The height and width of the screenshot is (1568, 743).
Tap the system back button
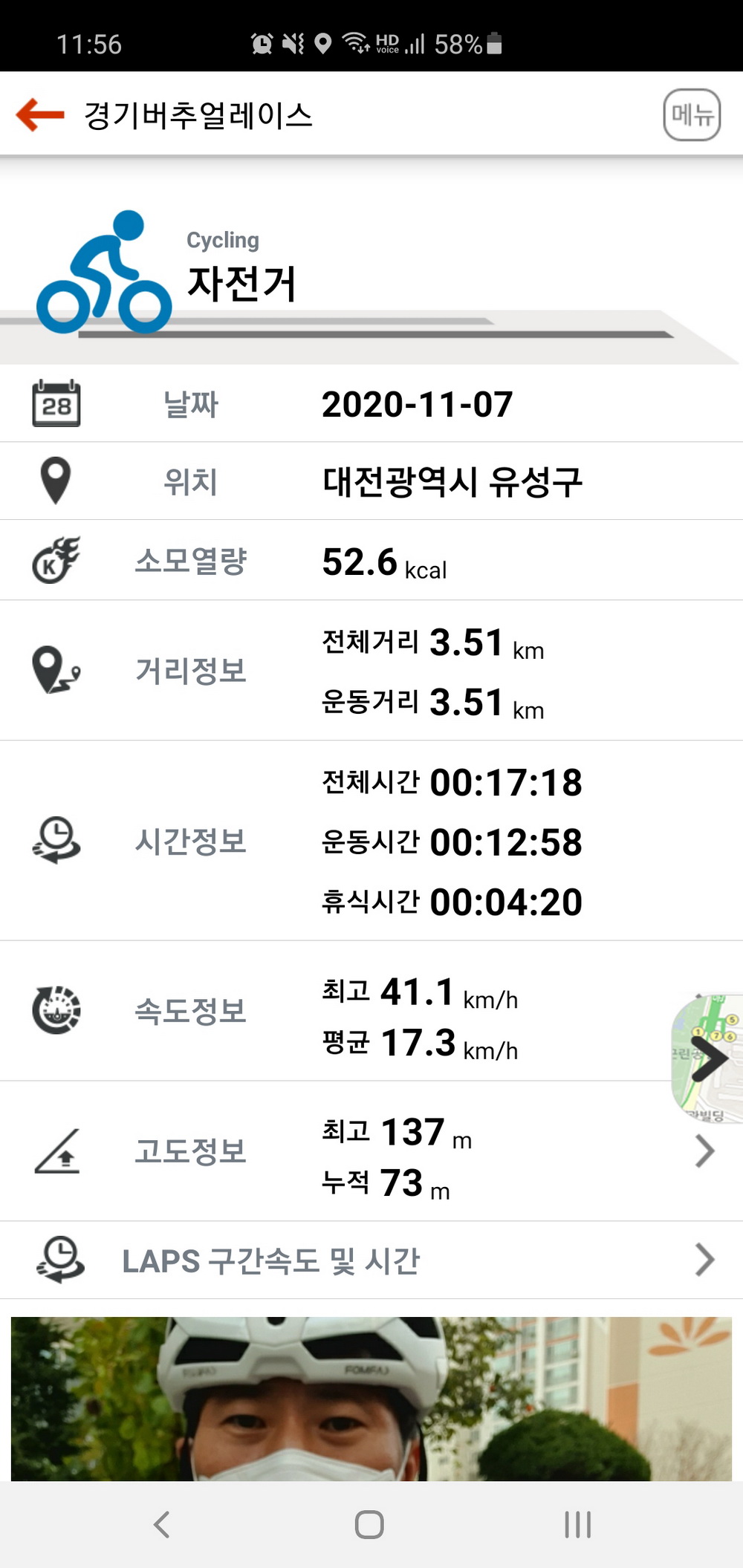click(x=161, y=1524)
